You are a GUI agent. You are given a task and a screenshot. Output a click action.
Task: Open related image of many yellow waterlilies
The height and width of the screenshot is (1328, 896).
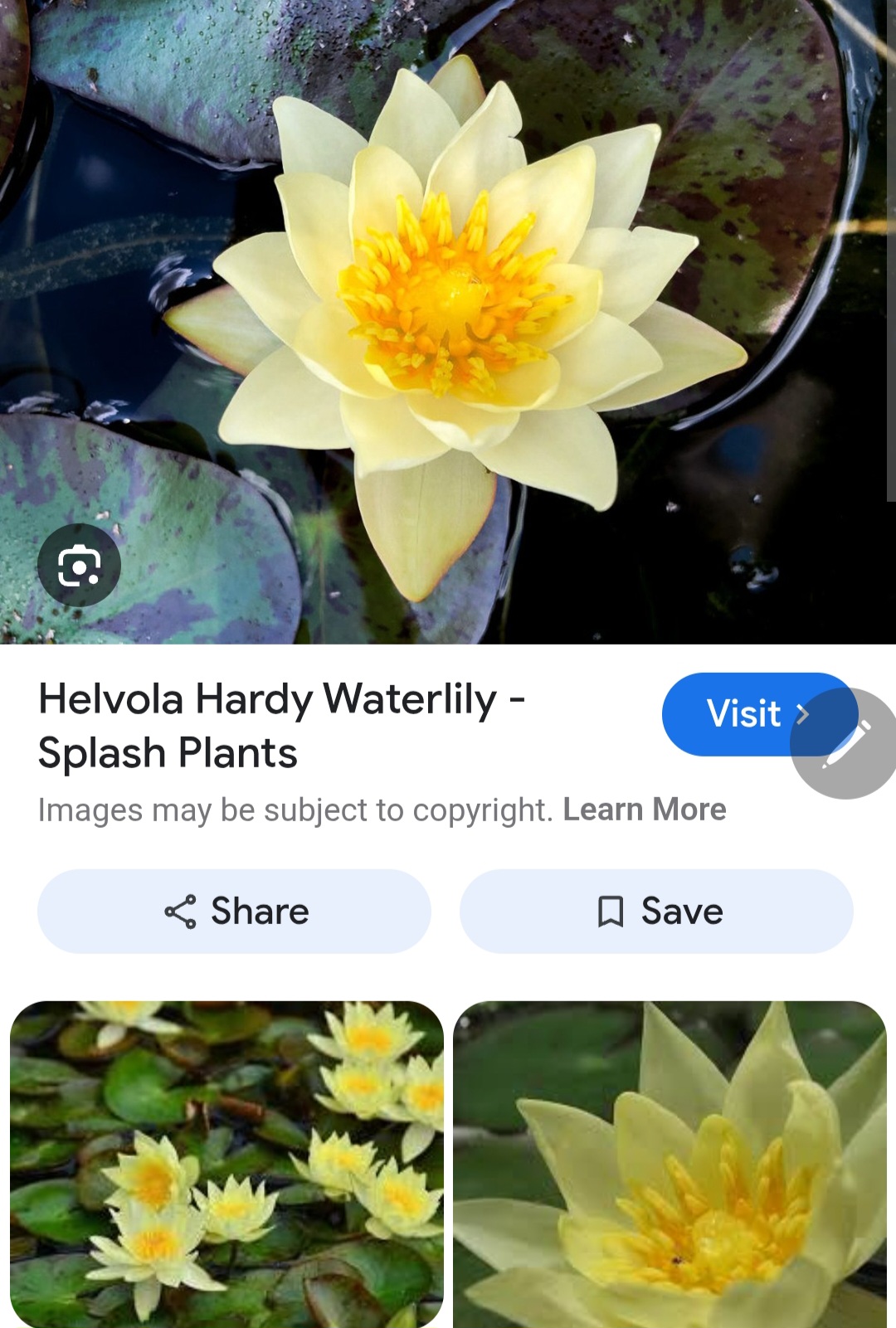coord(226,1164)
